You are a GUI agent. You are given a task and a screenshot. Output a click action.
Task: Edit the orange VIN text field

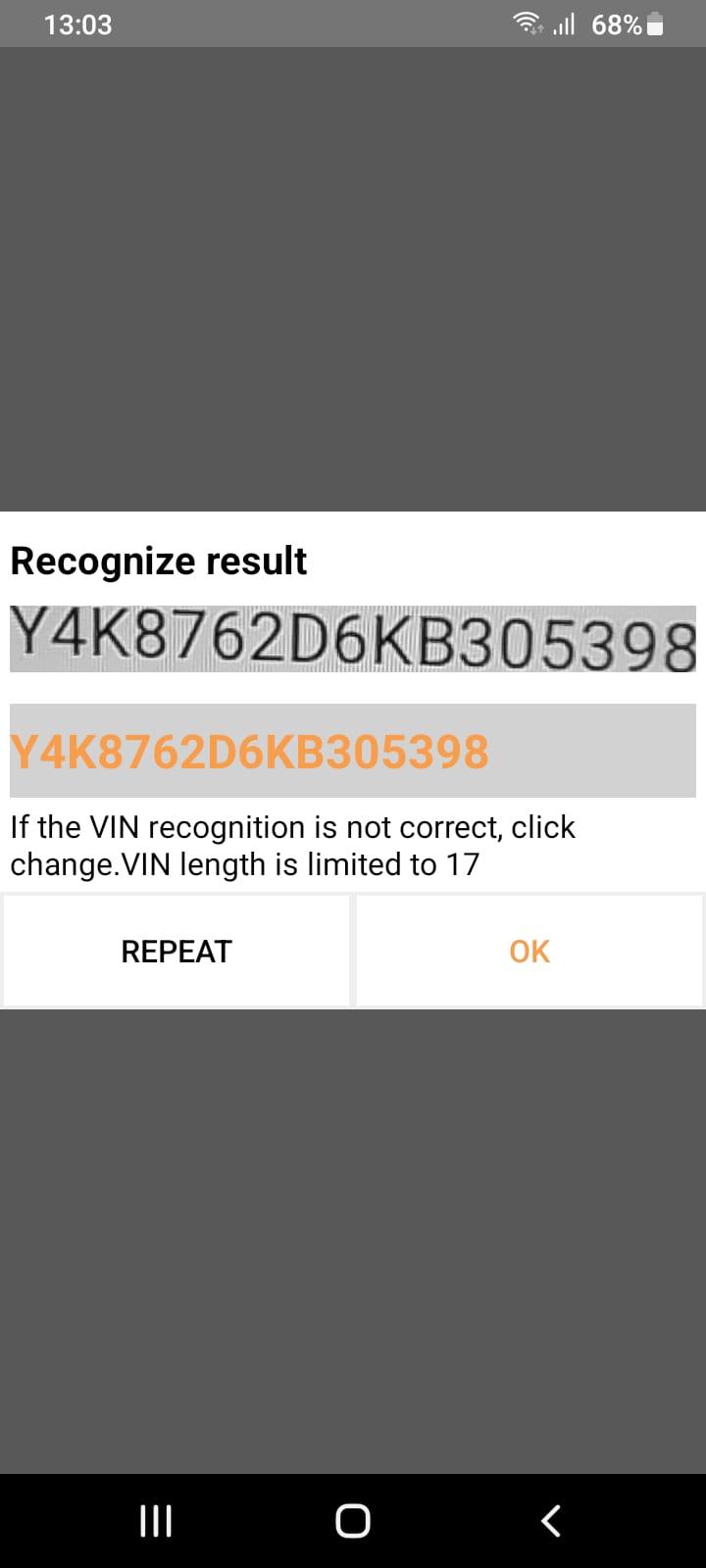pos(351,752)
